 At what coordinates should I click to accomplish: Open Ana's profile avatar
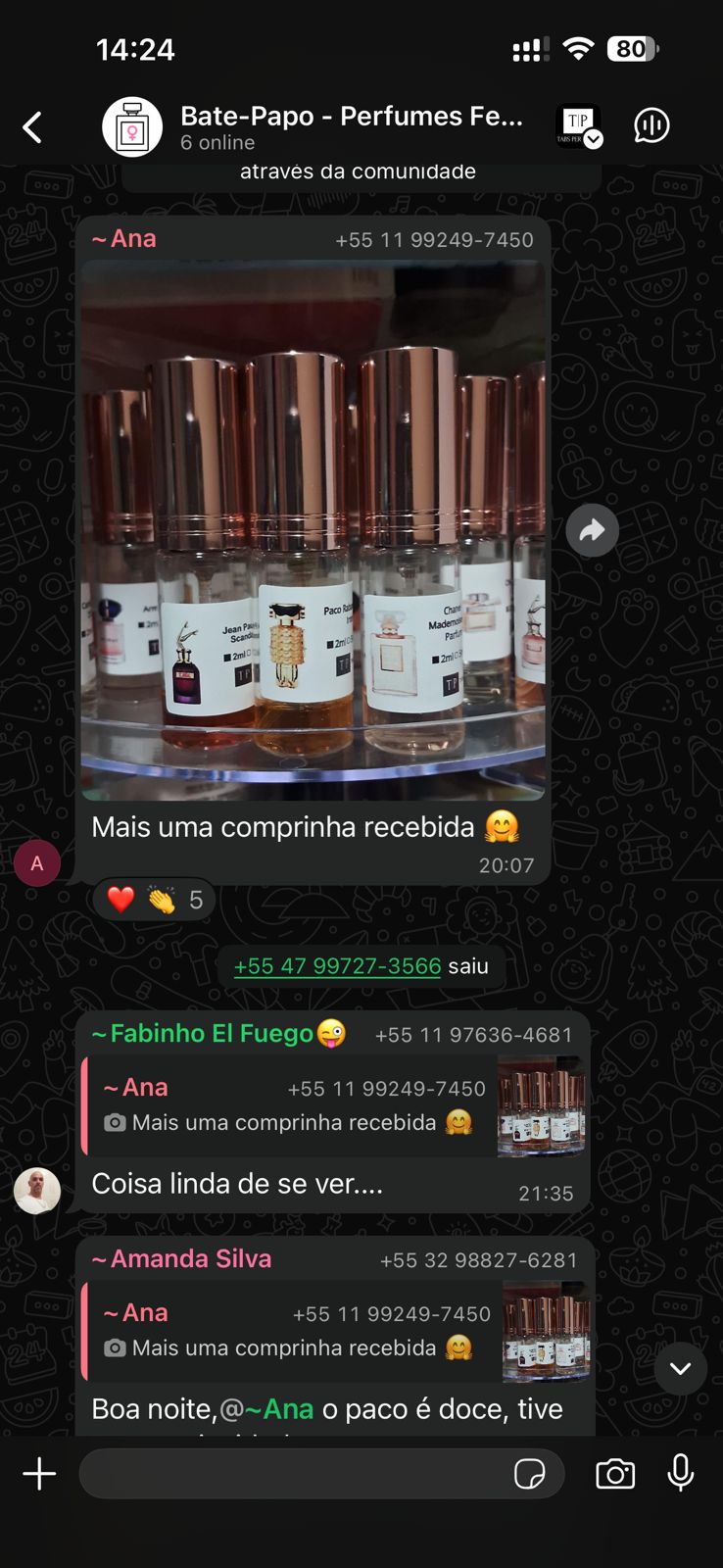(x=37, y=863)
